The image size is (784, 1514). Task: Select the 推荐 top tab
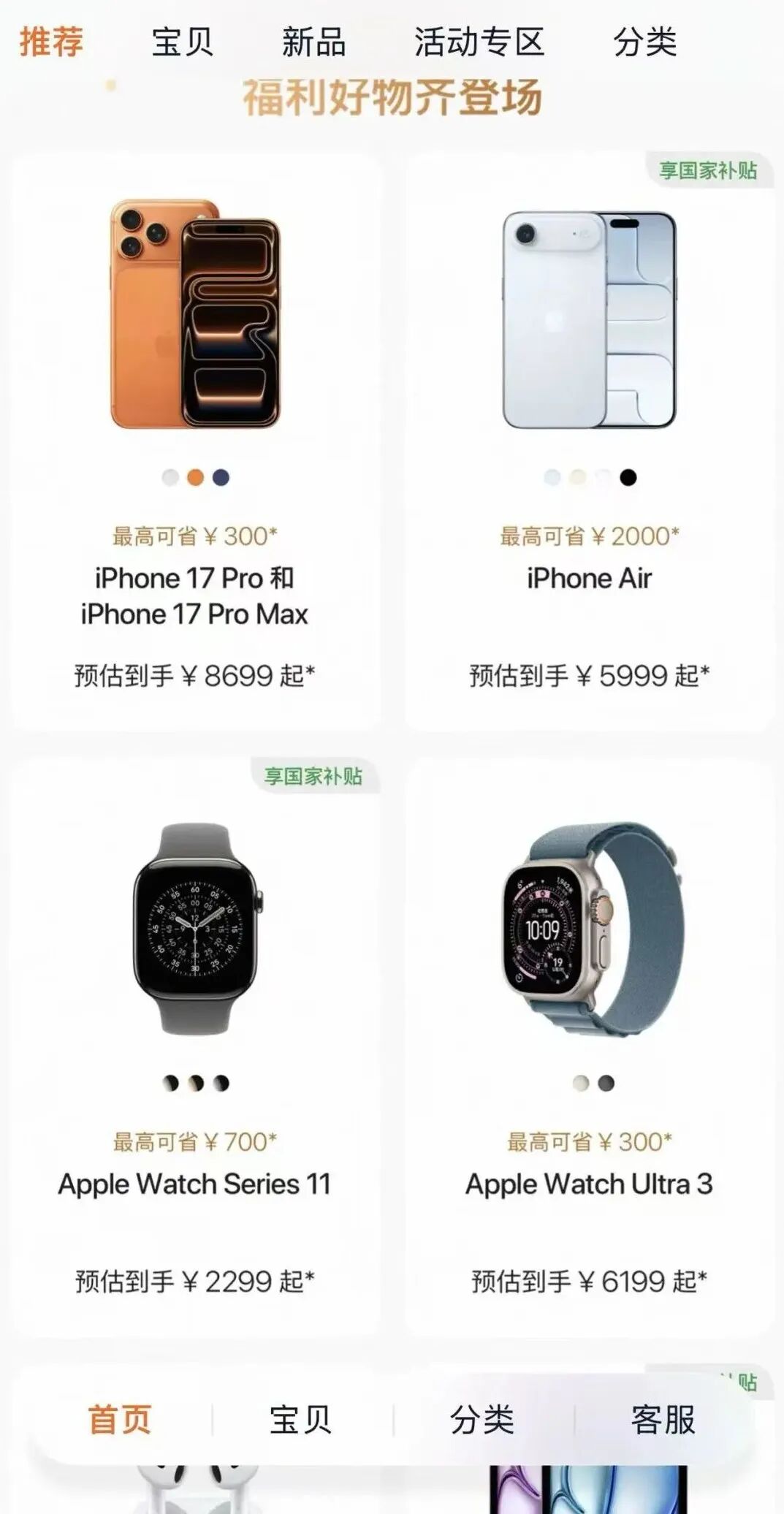(51, 42)
